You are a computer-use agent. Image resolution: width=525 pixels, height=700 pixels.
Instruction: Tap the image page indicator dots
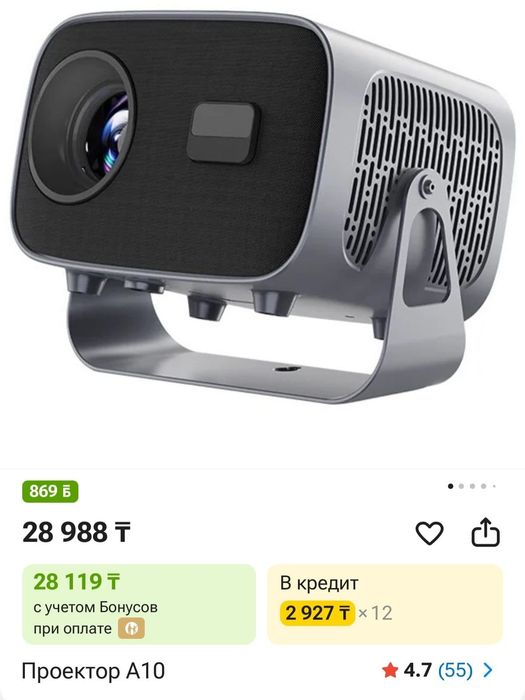coord(472,486)
